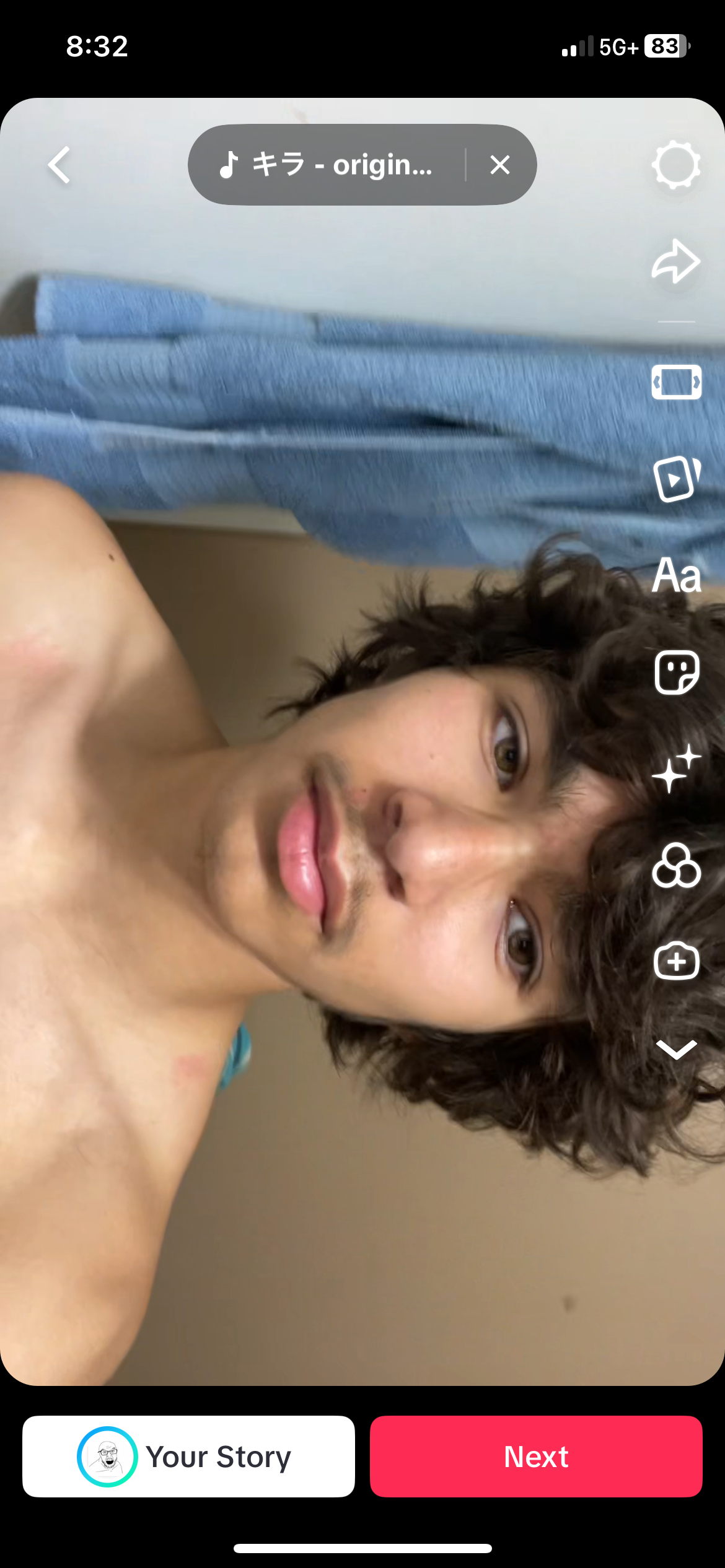Tap the share arrow icon
Viewport: 725px width, 1568px height.
coord(676,261)
